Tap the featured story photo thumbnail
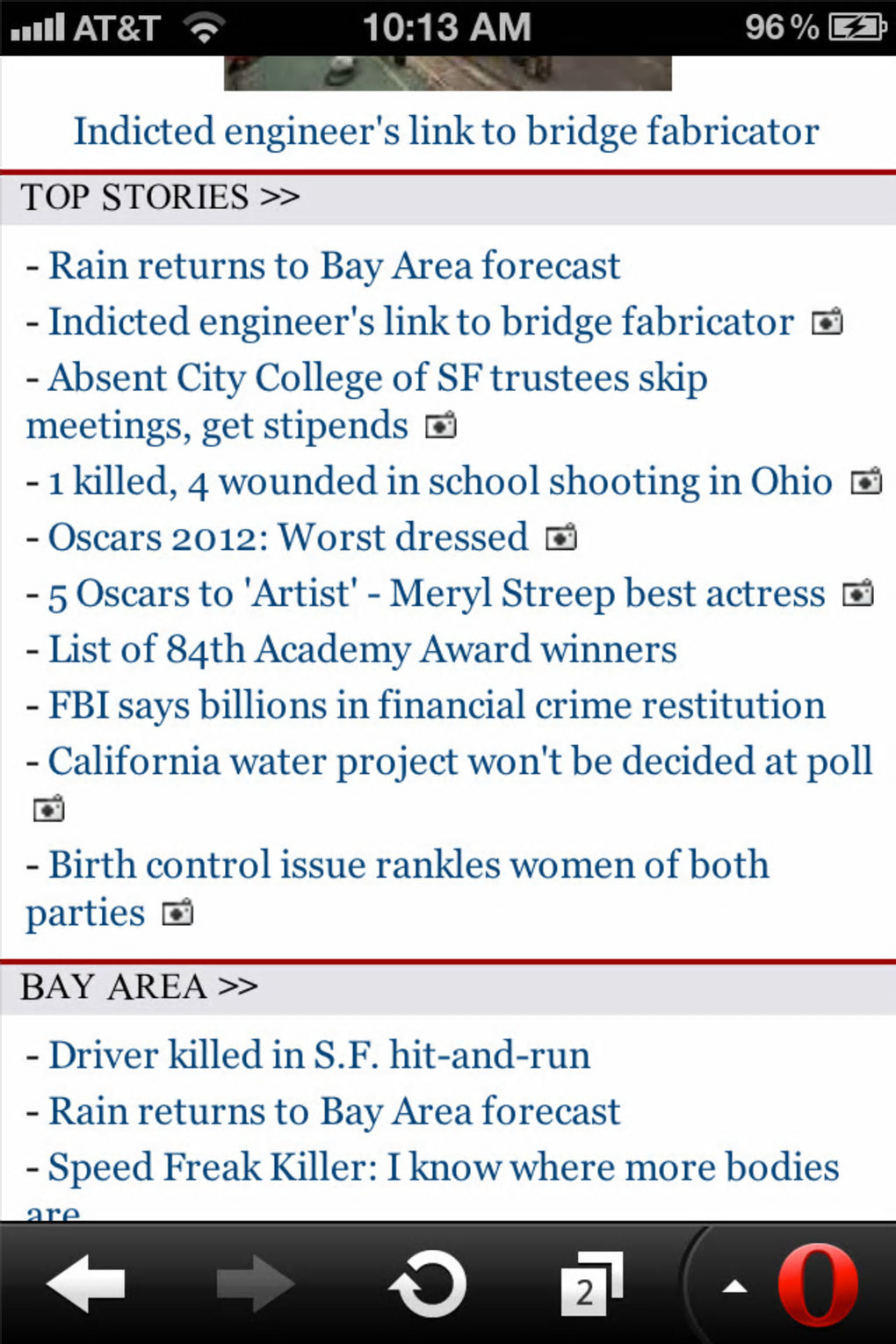The height and width of the screenshot is (1344, 896). tap(447, 73)
